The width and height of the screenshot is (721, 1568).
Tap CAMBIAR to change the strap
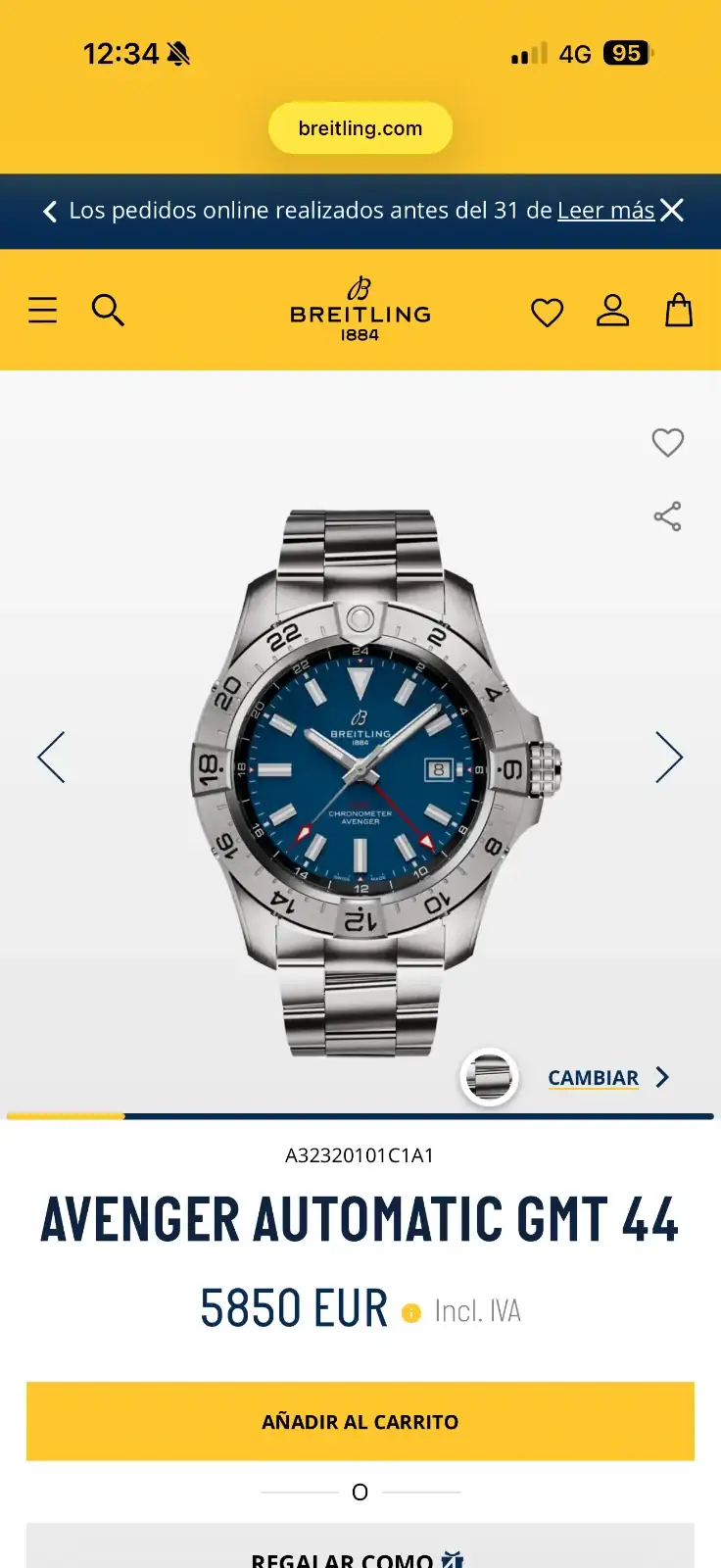tap(607, 1078)
